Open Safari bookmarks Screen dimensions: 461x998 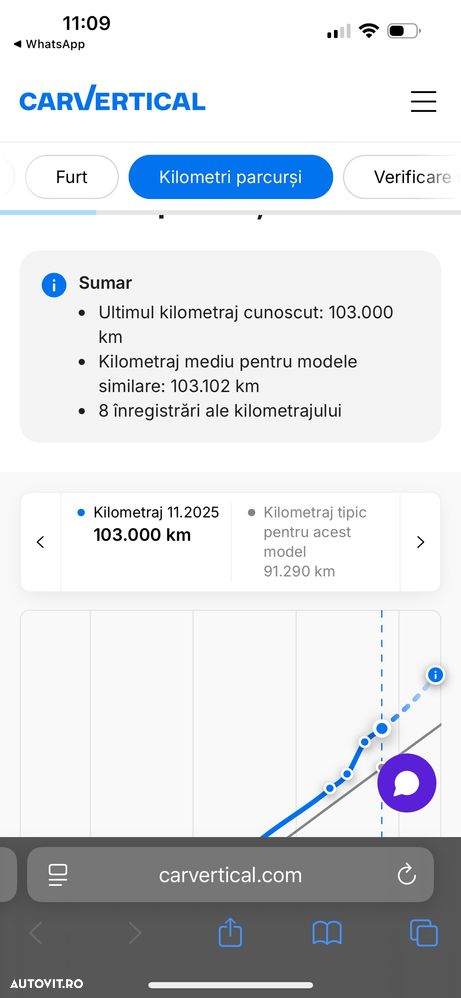327,933
